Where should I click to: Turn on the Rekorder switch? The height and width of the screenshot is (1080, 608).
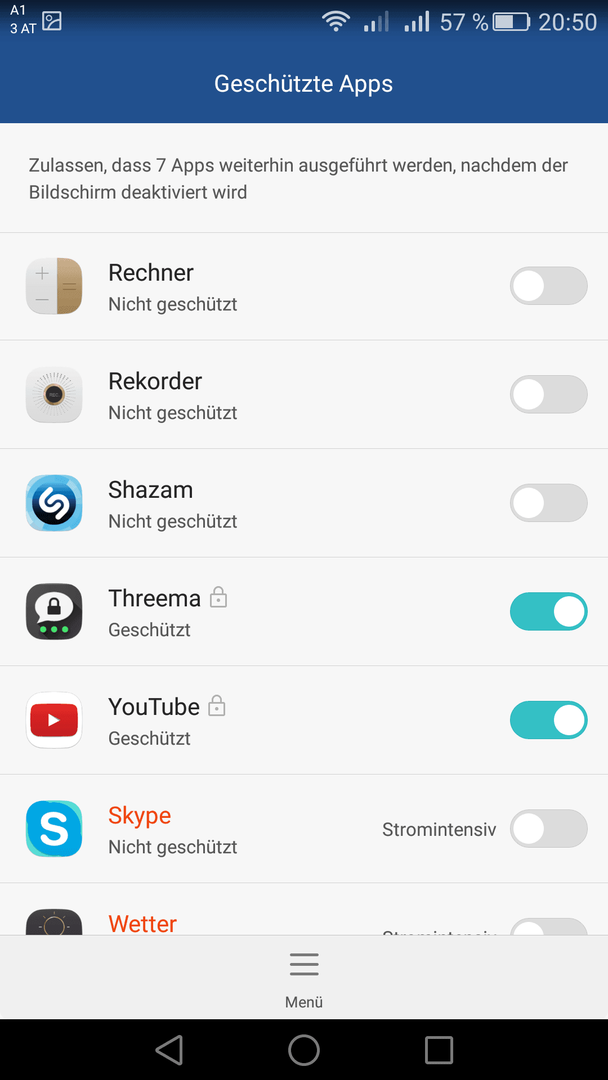tap(548, 394)
